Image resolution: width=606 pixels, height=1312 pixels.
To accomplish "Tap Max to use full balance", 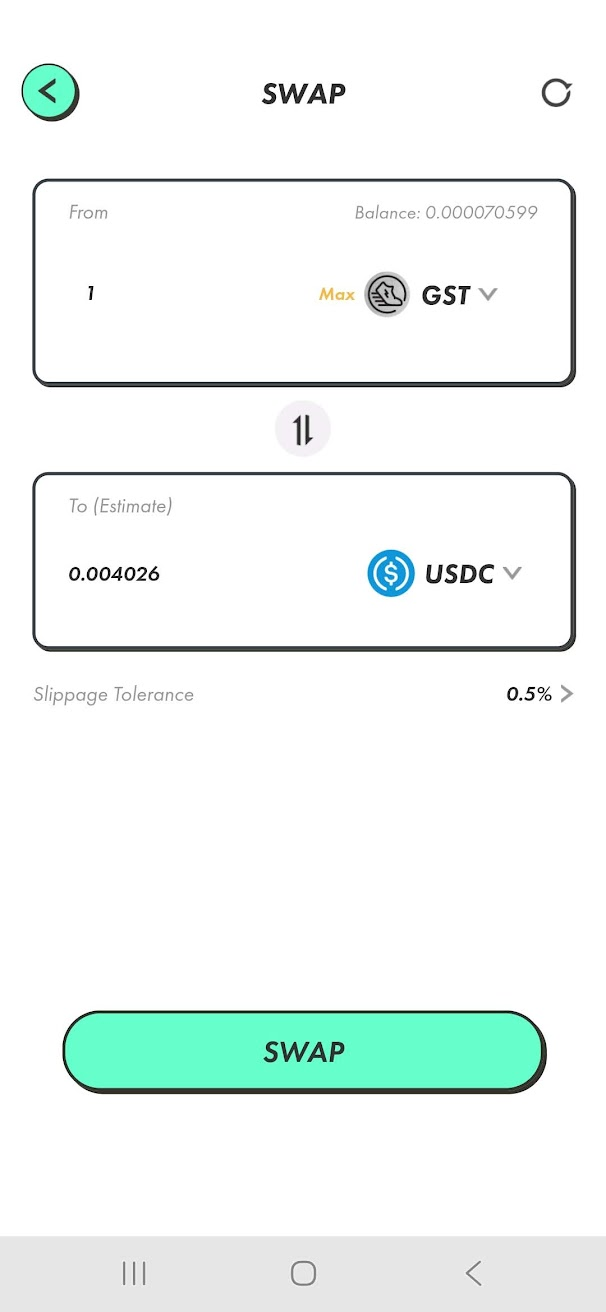I will click(x=336, y=295).
